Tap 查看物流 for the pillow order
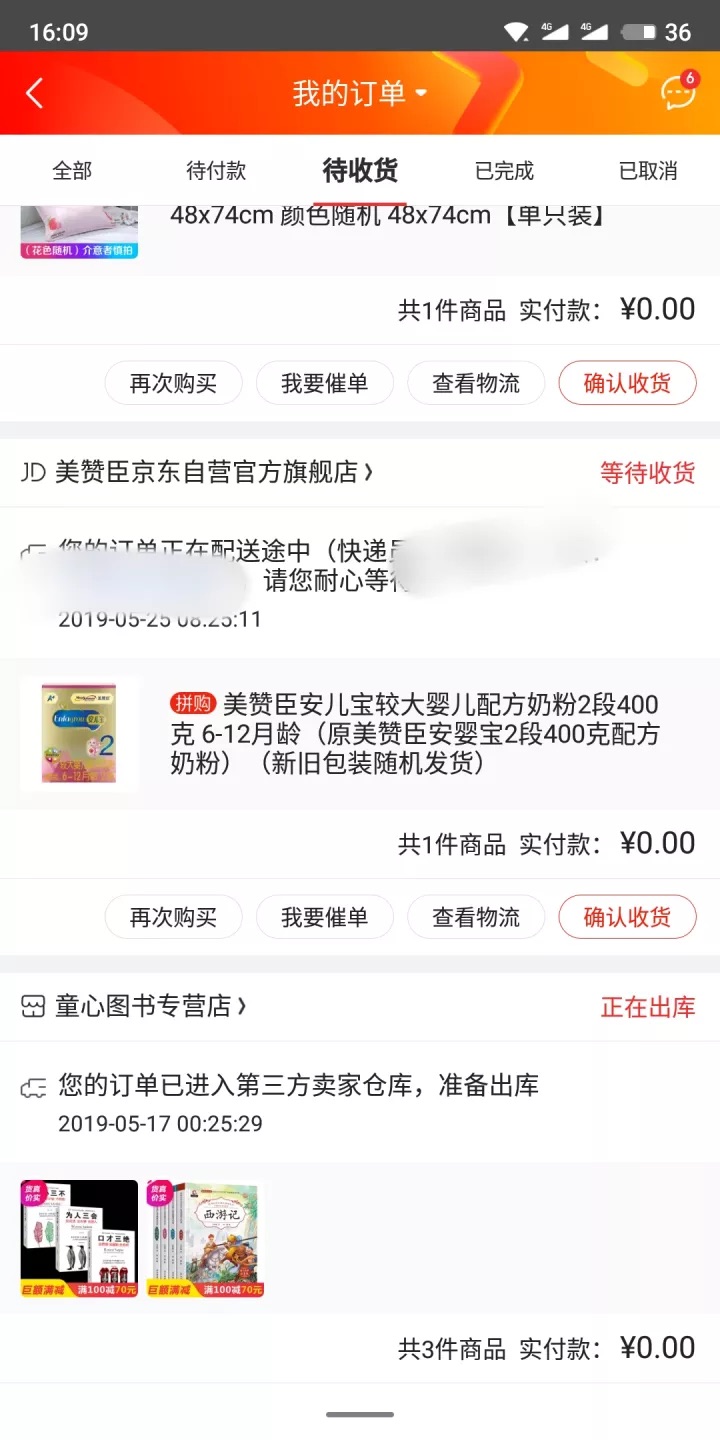Viewport: 720px width, 1440px height. click(x=476, y=382)
